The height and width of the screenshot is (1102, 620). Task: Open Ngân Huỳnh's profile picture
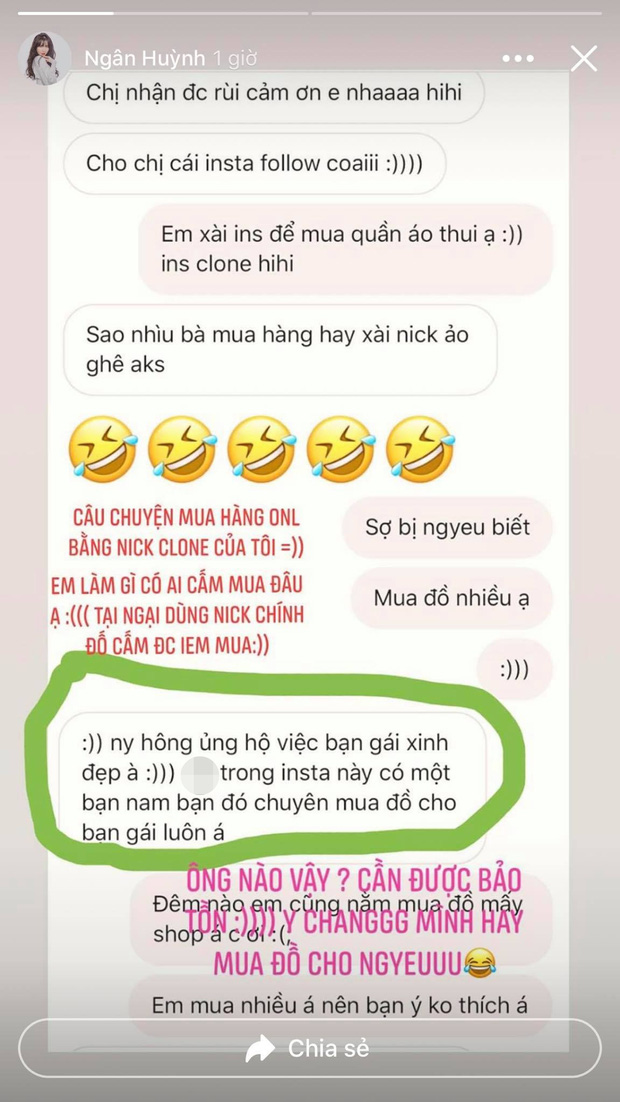pyautogui.click(x=44, y=59)
